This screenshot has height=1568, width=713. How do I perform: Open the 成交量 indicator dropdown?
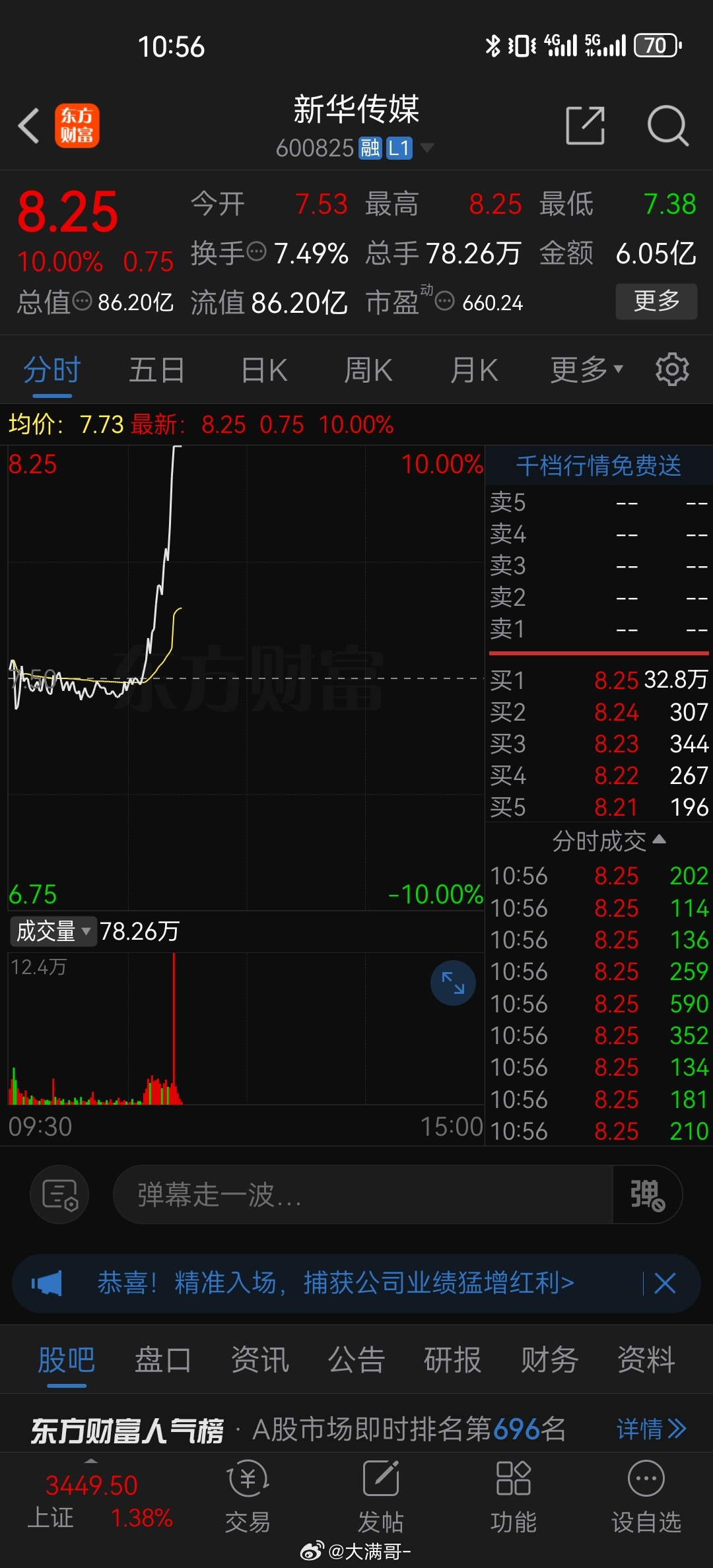click(x=53, y=931)
